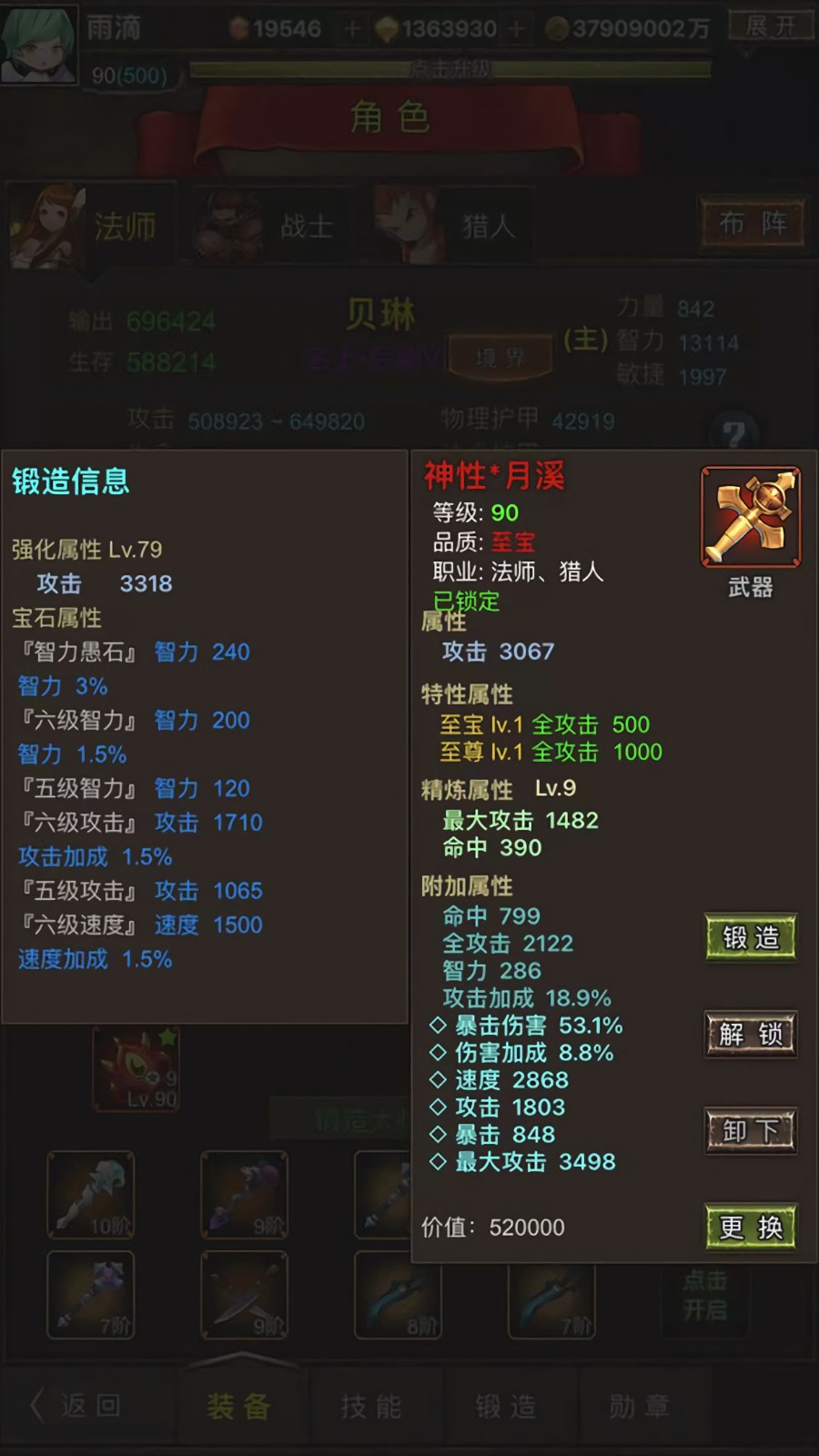Image resolution: width=819 pixels, height=1456 pixels.
Task: Select the 装备 bottom tab
Action: (x=238, y=1407)
